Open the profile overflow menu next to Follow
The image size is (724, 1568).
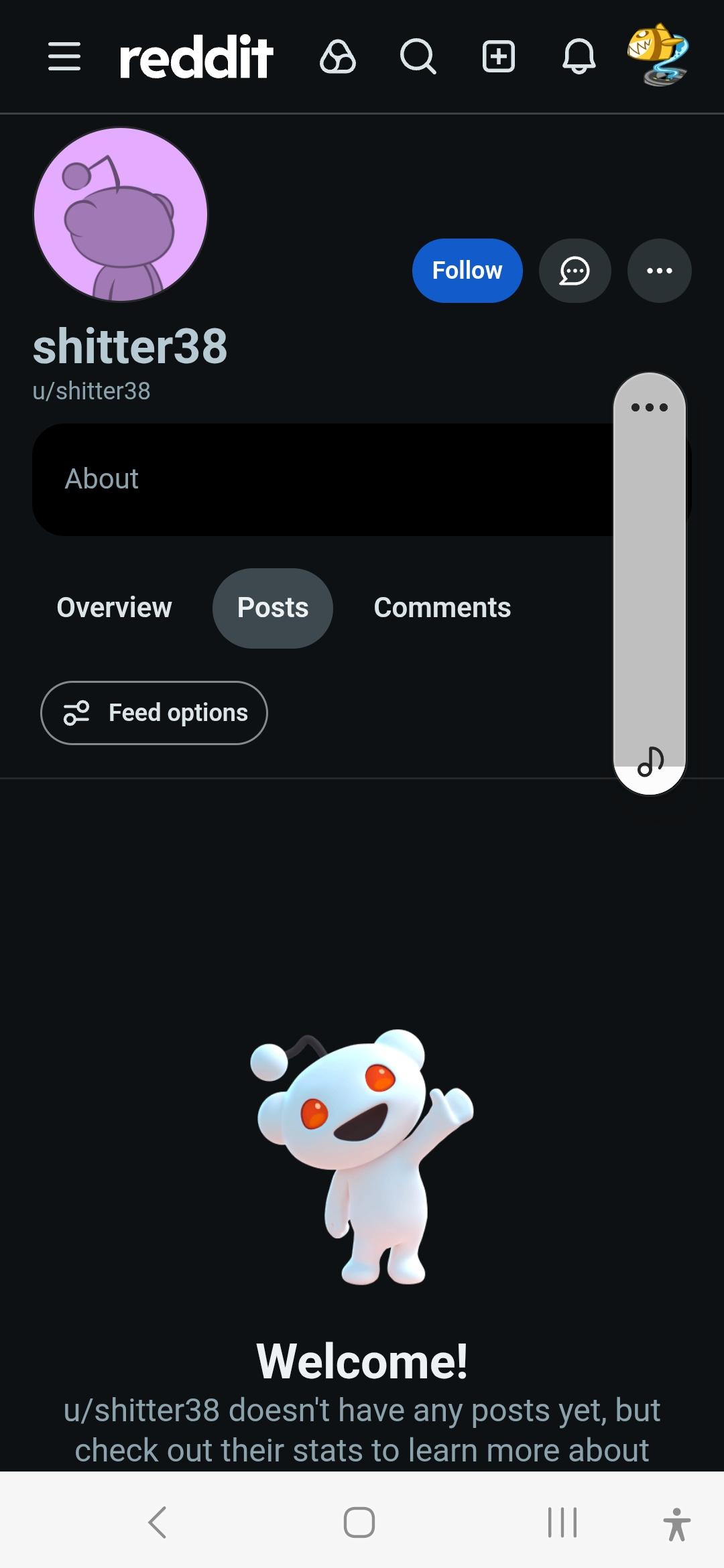point(659,271)
